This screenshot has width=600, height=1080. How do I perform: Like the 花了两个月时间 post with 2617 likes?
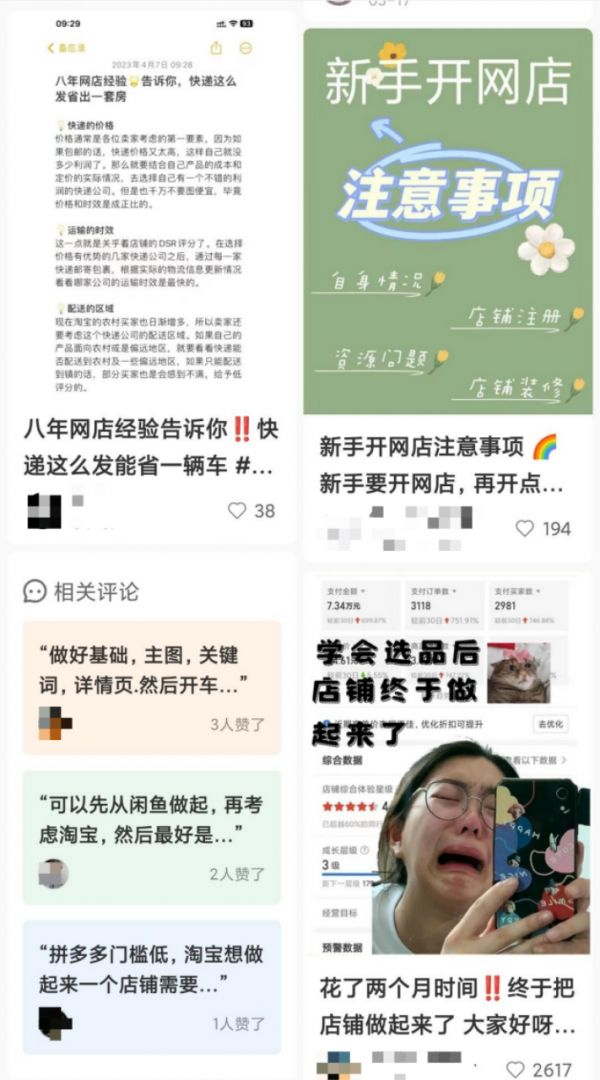coord(517,1068)
